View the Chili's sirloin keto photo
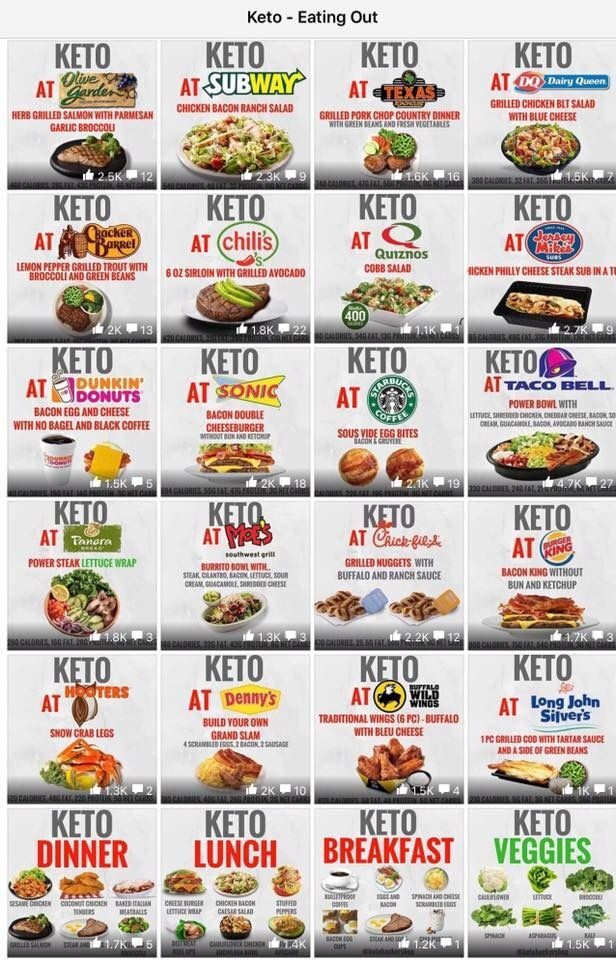Image resolution: width=616 pixels, height=960 pixels. point(235,268)
